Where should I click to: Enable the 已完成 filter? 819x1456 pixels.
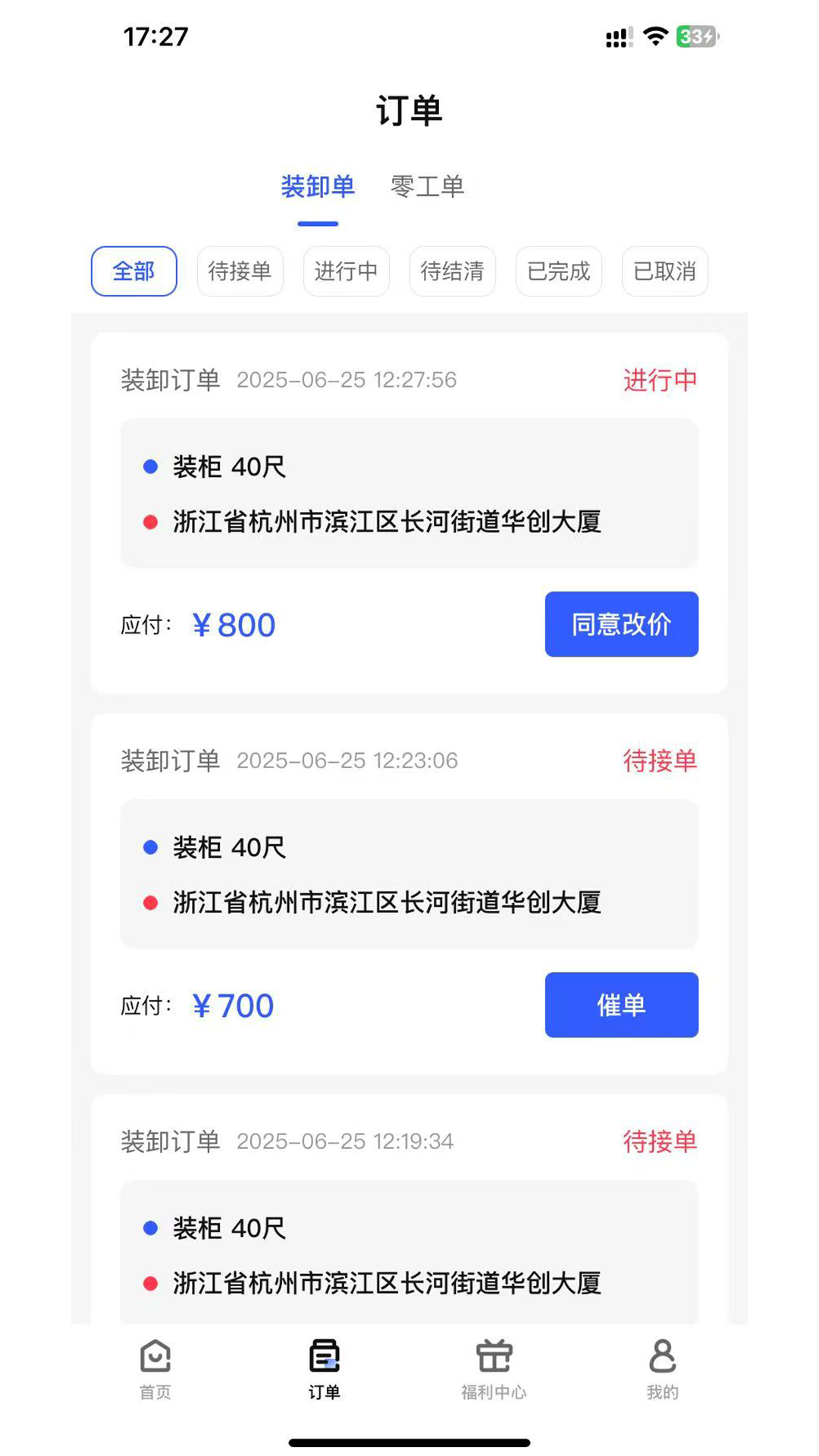click(x=558, y=271)
